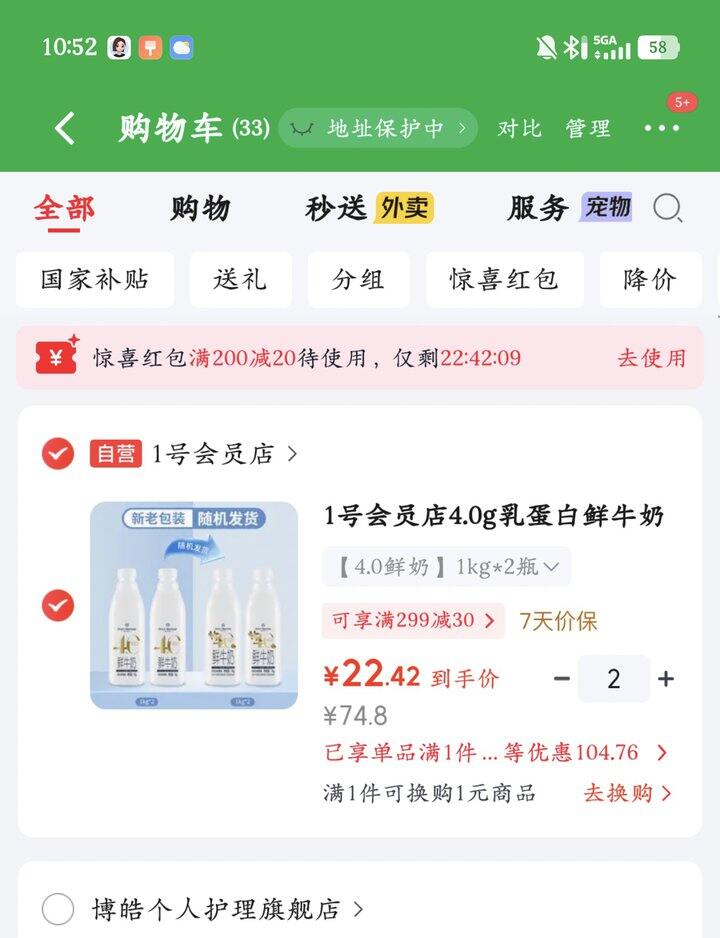The height and width of the screenshot is (938, 720).
Task: Switch to the 购物 tab
Action: [200, 208]
